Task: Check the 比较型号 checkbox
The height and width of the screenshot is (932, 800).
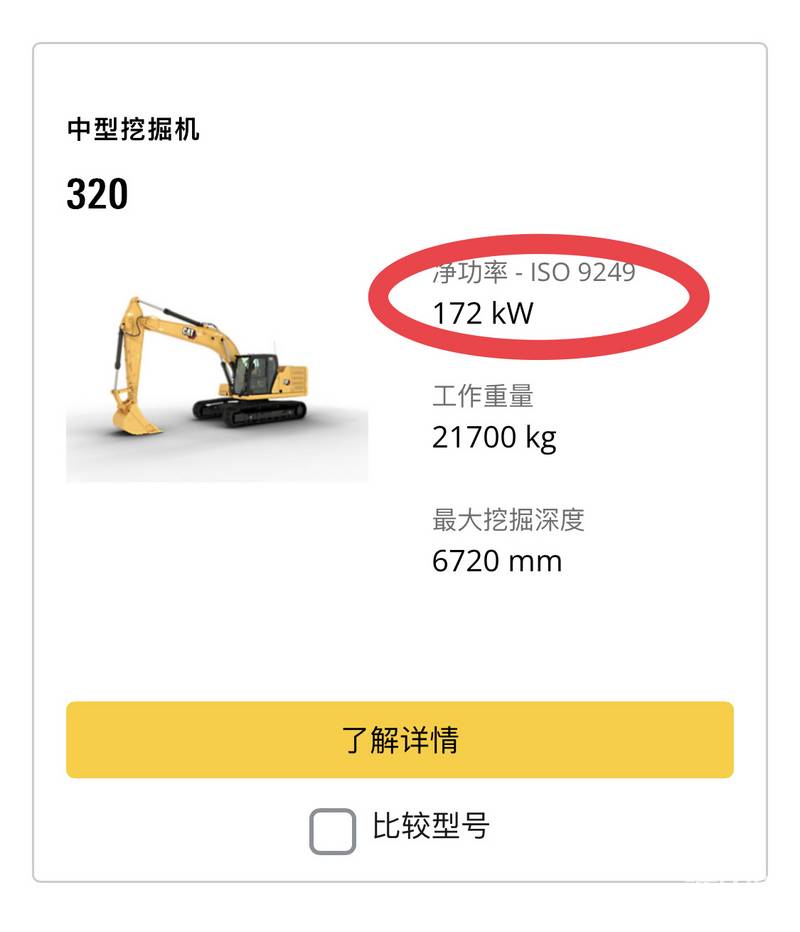Action: 333,831
